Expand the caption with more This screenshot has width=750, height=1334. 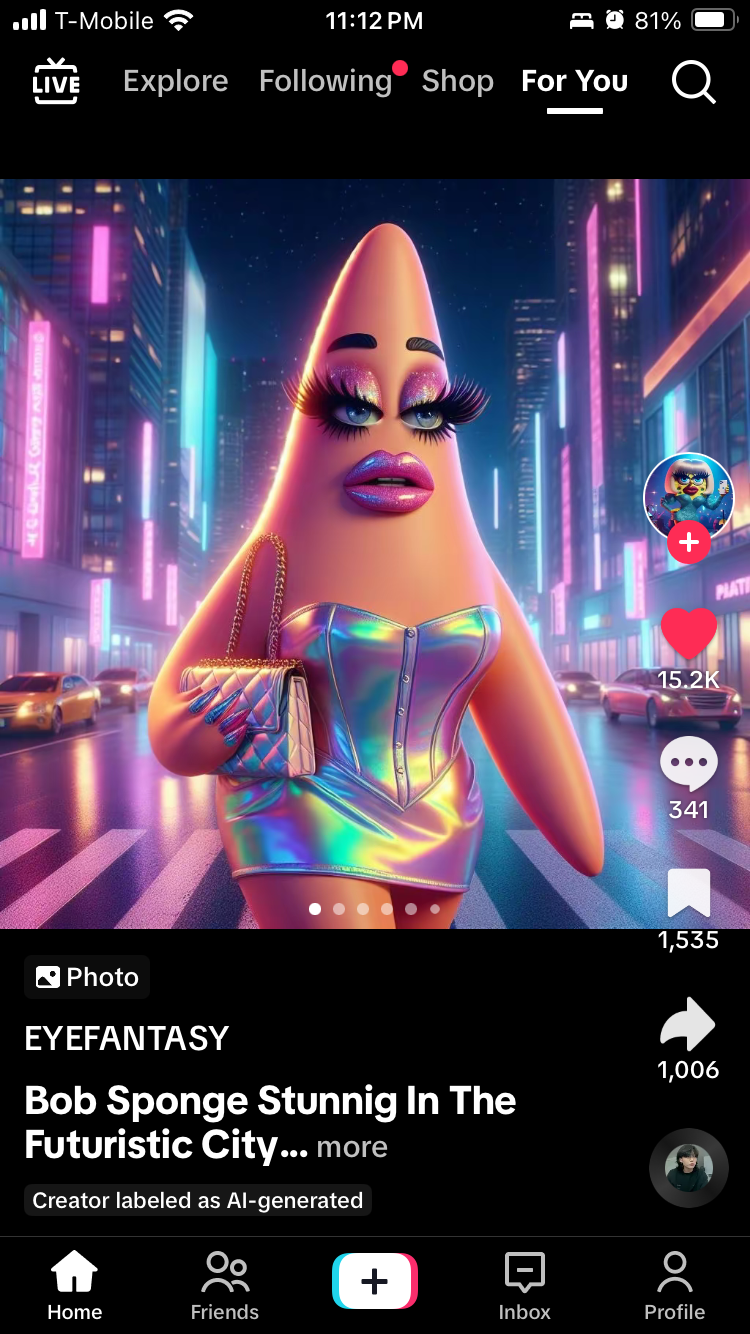tap(352, 1147)
